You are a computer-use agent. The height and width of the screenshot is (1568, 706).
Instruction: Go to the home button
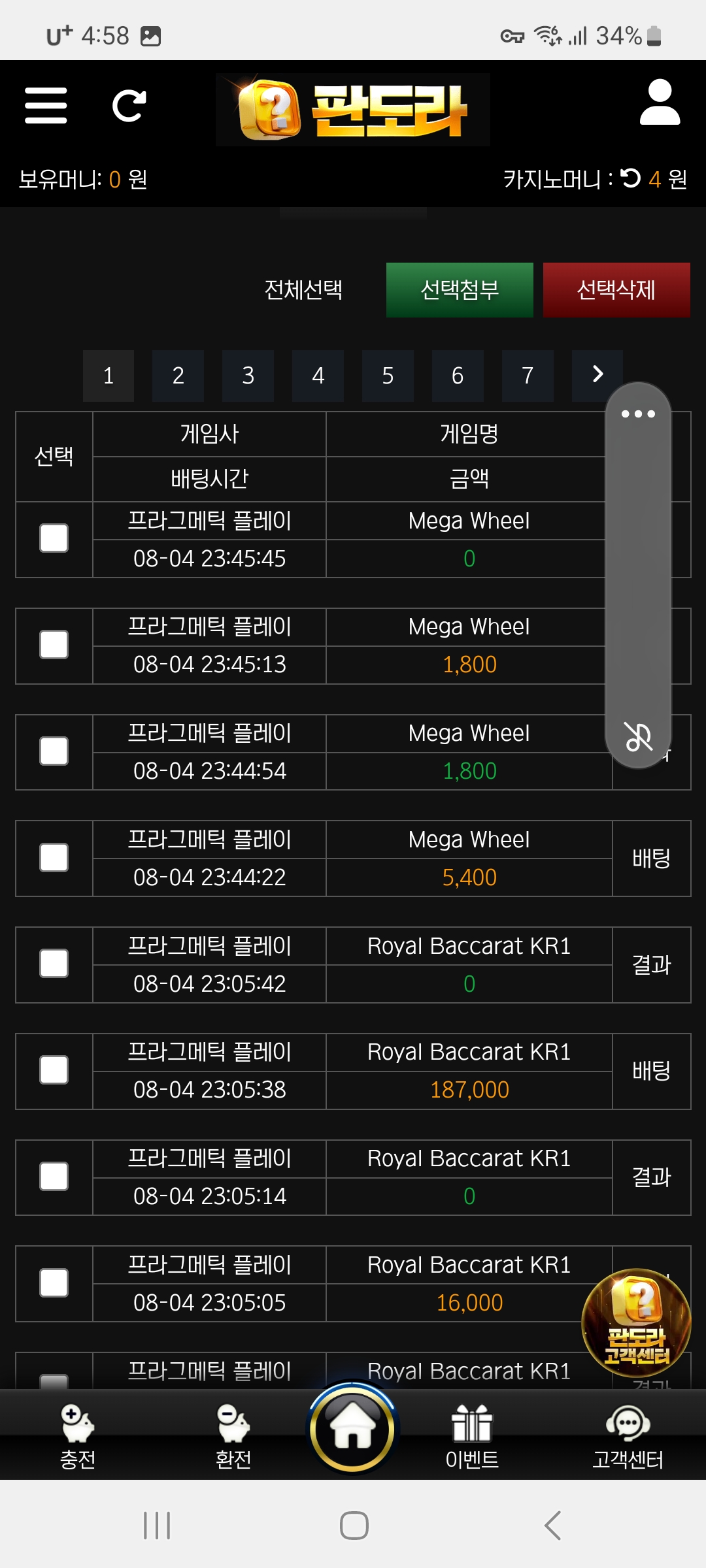point(353,1429)
